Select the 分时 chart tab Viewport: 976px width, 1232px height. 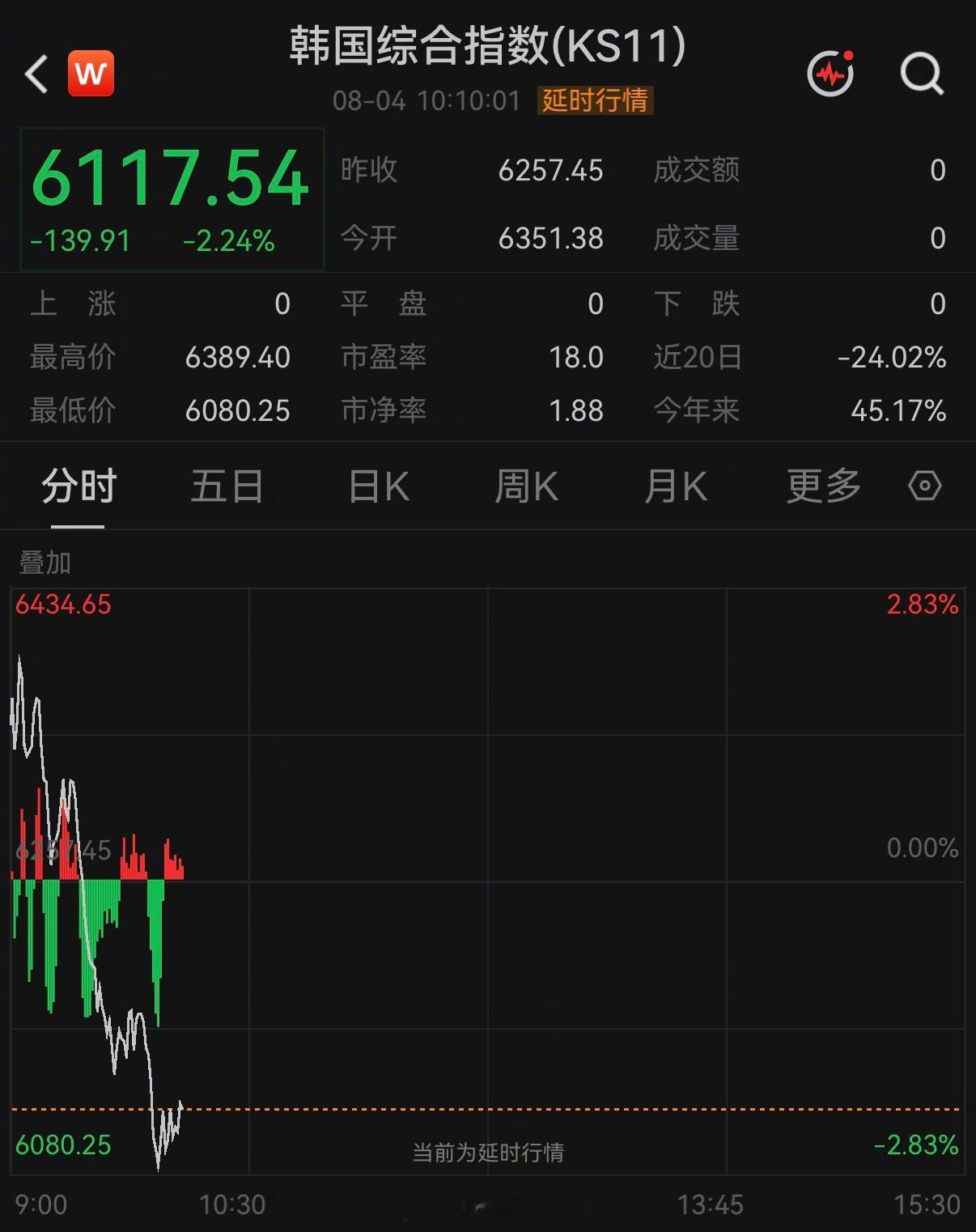click(79, 486)
